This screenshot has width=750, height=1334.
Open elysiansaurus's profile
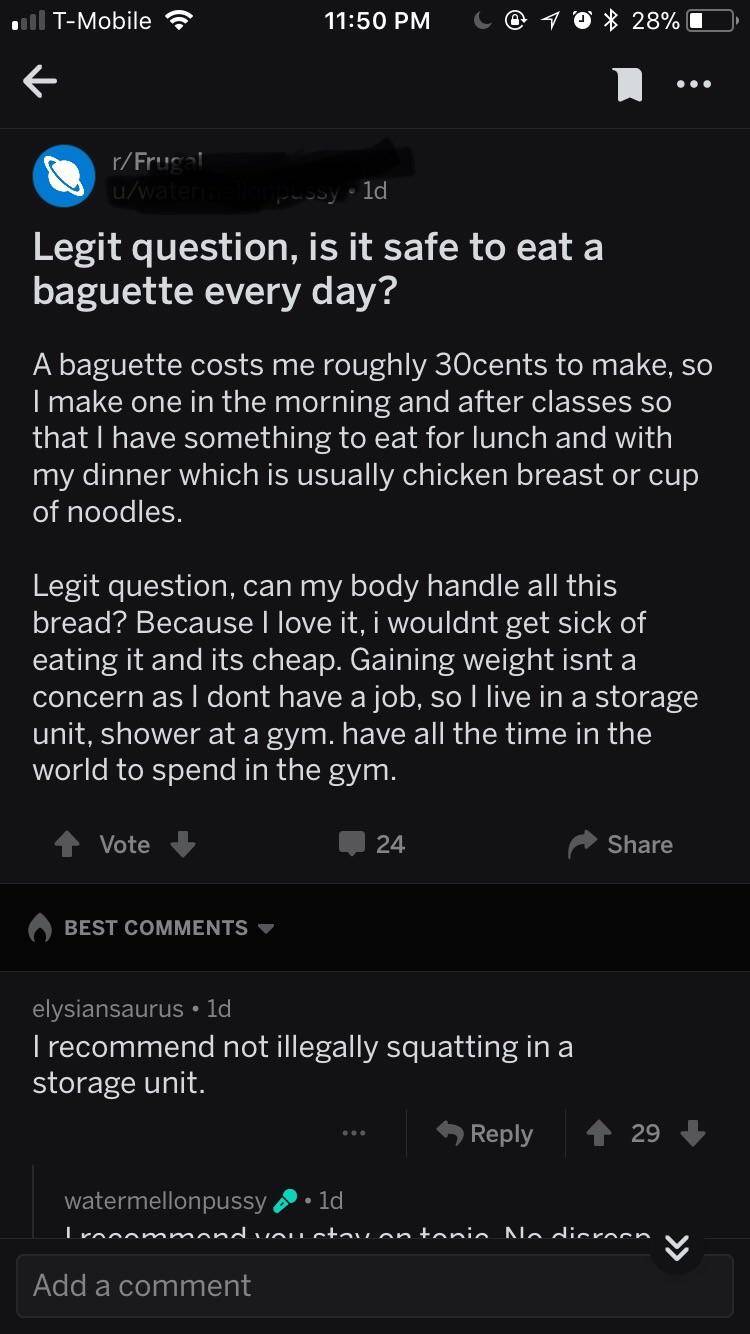(108, 1009)
